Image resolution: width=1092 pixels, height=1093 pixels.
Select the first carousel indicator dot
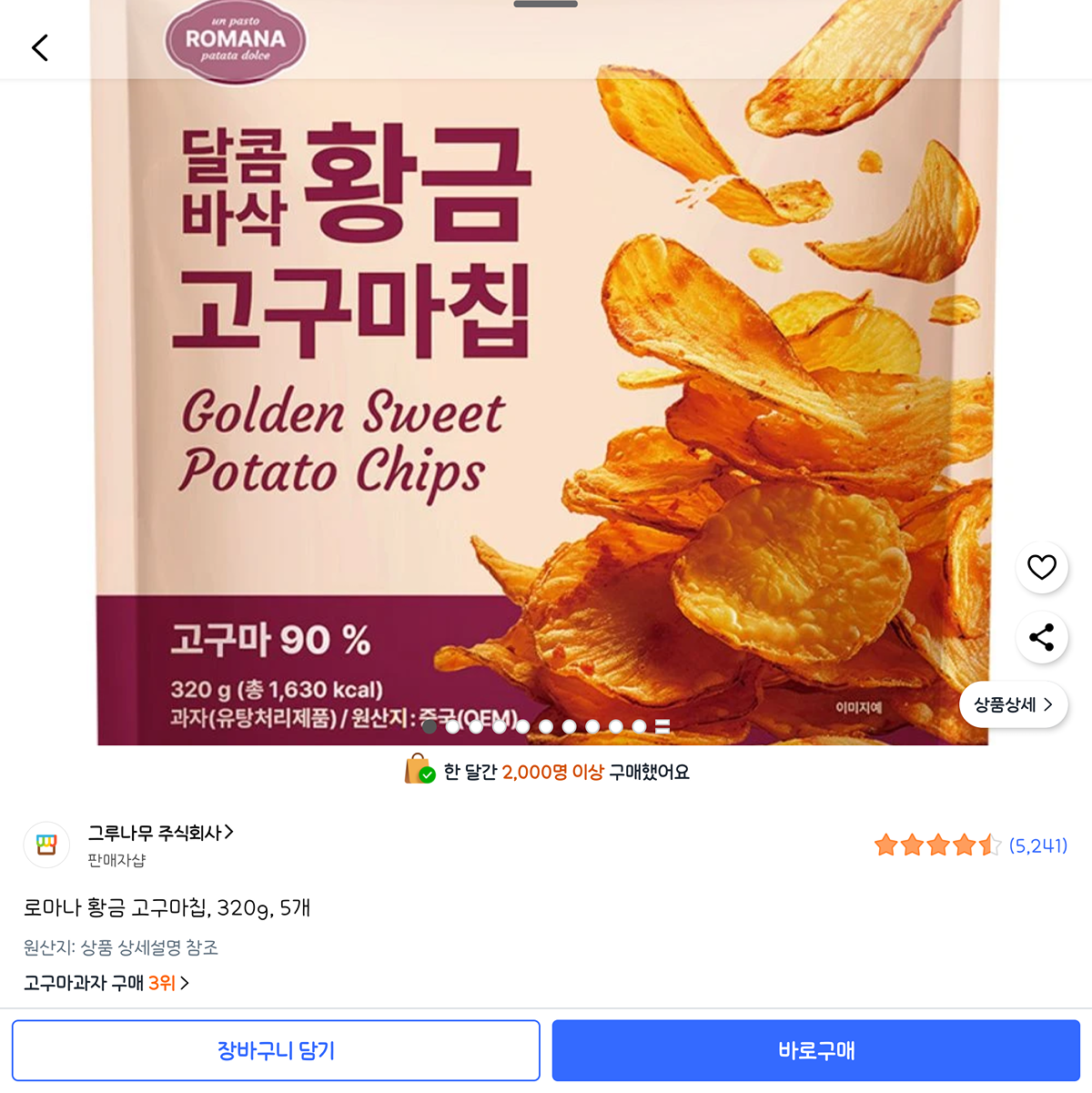point(430,727)
